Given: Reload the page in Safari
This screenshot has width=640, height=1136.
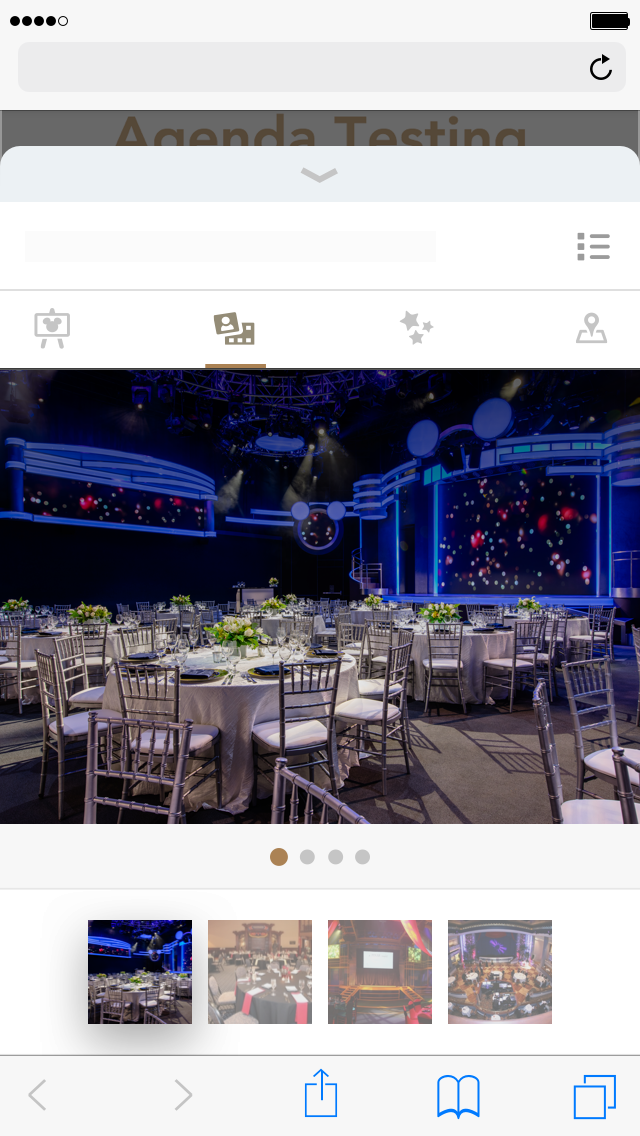Looking at the screenshot, I should pyautogui.click(x=601, y=67).
